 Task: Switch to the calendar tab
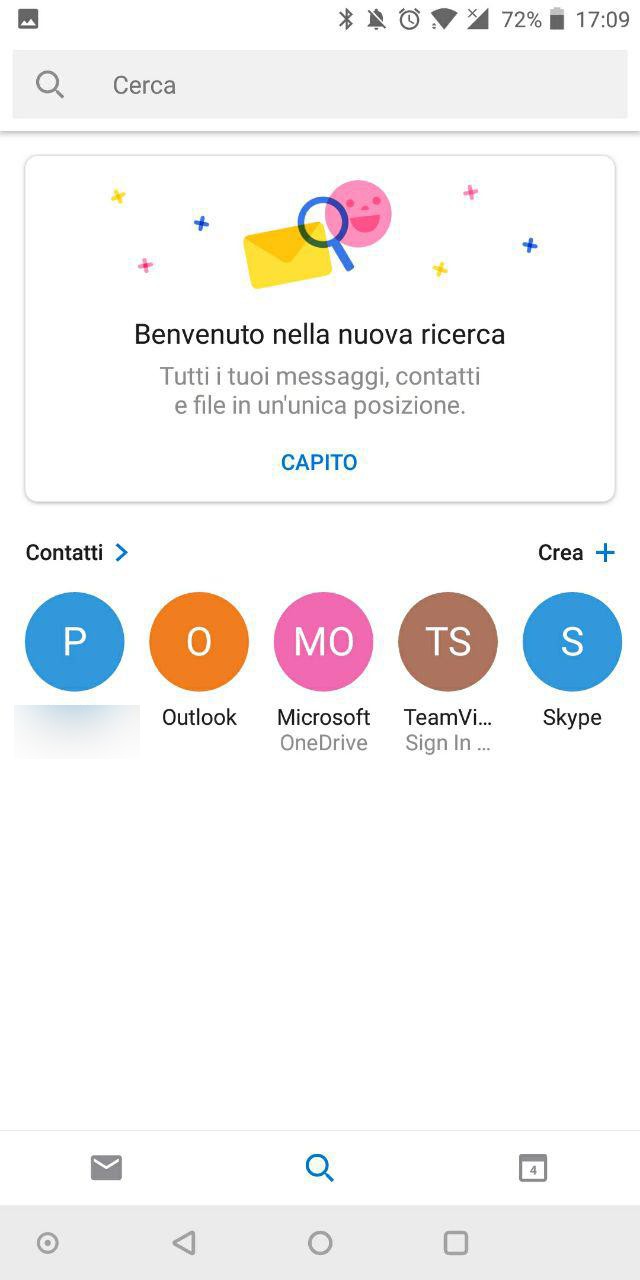533,1167
